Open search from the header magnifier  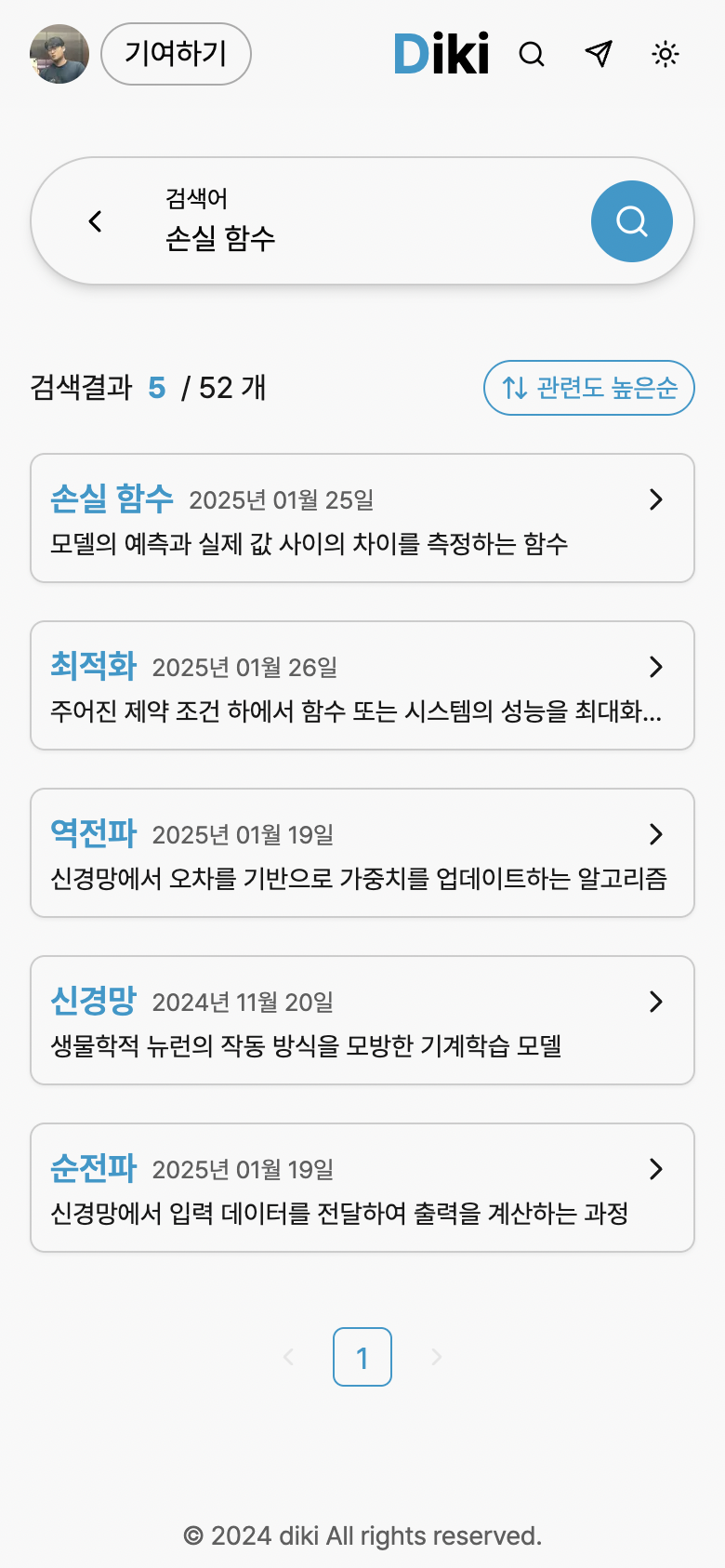[x=532, y=54]
